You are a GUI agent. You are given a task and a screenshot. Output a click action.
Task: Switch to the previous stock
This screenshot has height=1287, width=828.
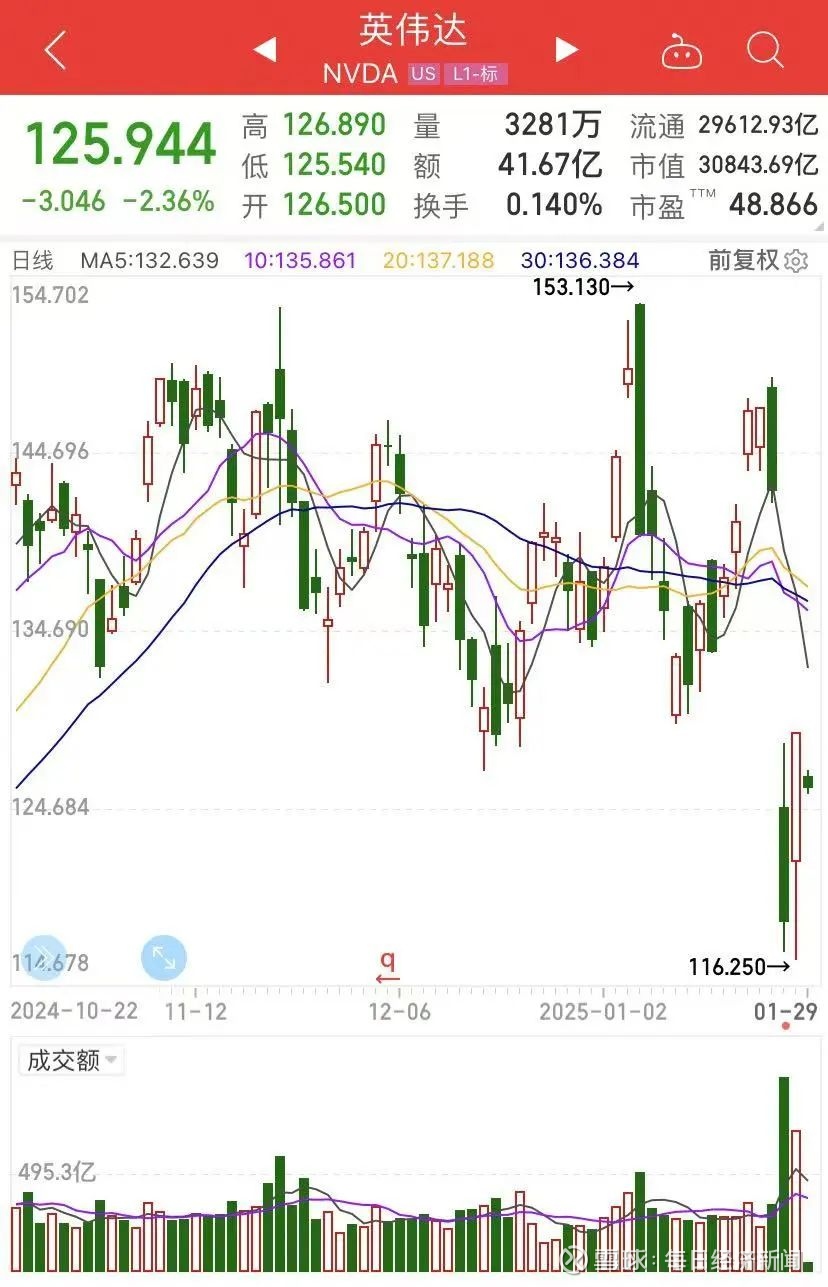(264, 49)
